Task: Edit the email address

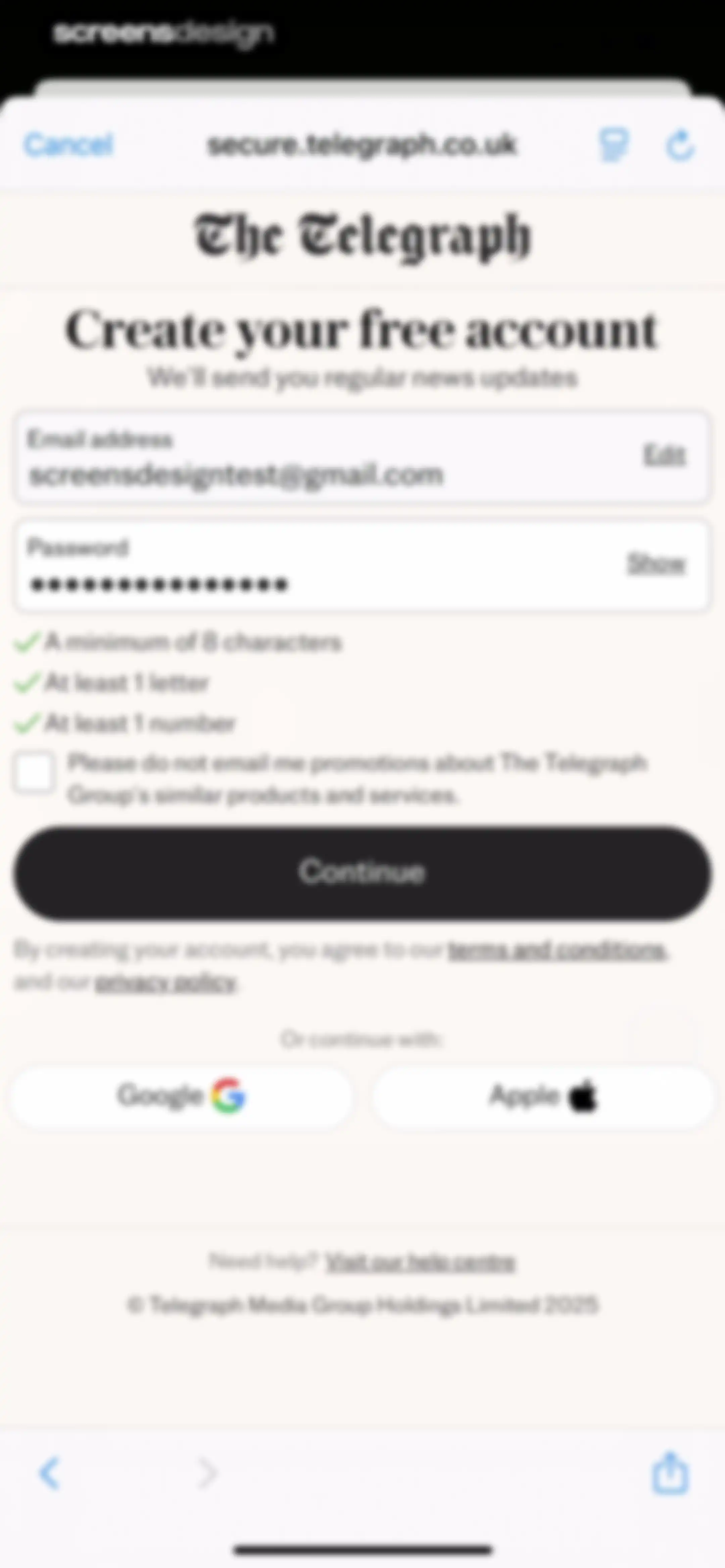Action: pyautogui.click(x=665, y=455)
